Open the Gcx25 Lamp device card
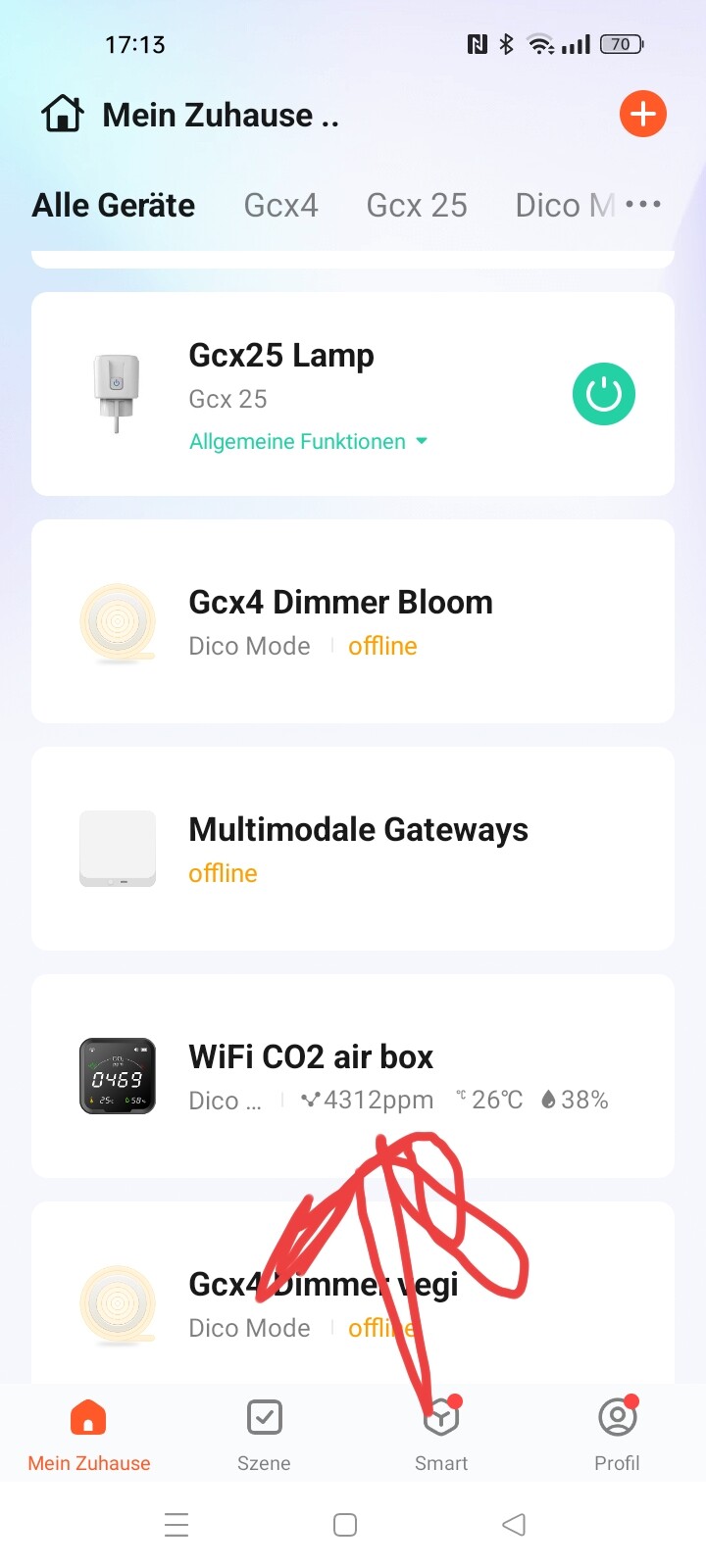The height and width of the screenshot is (1568, 706). pyautogui.click(x=281, y=356)
